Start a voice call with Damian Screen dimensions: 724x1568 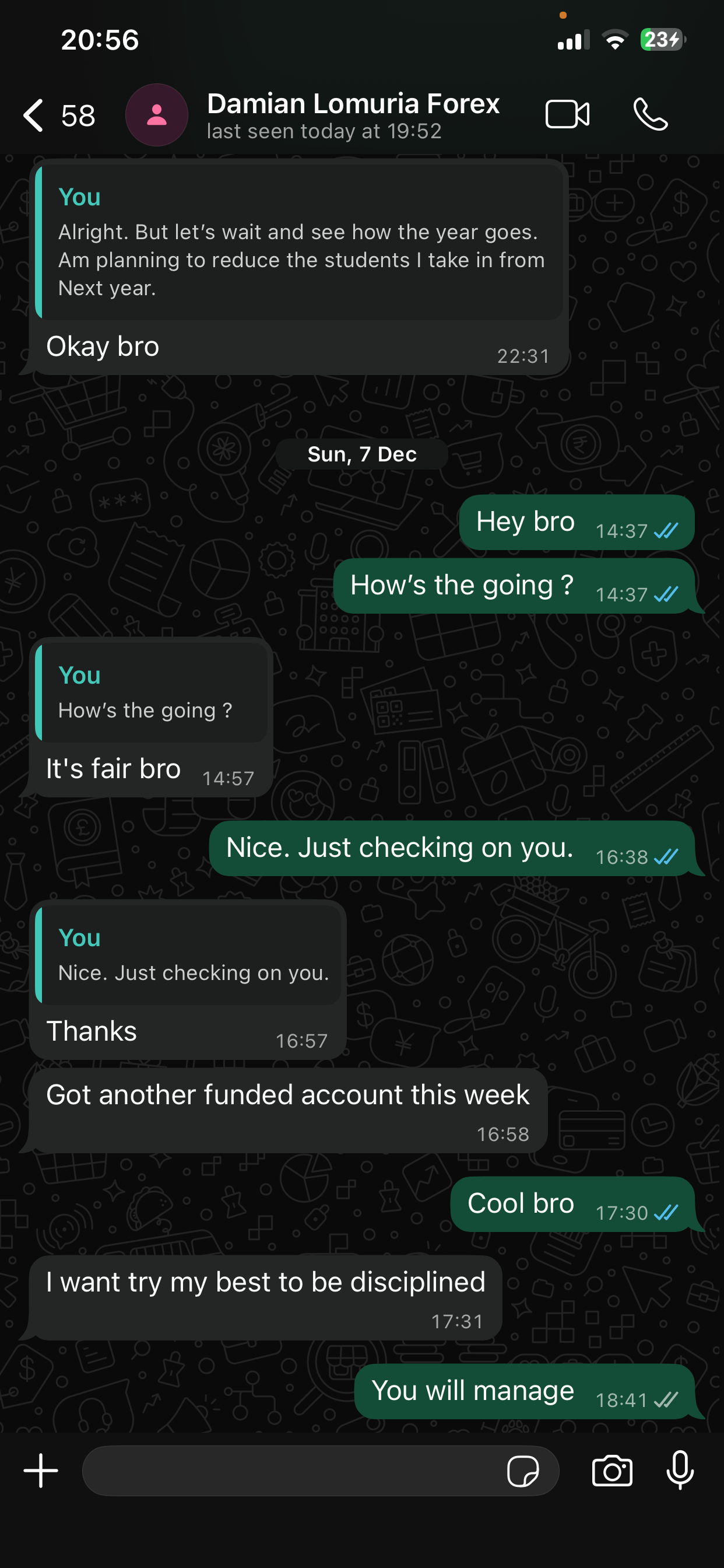tap(651, 114)
